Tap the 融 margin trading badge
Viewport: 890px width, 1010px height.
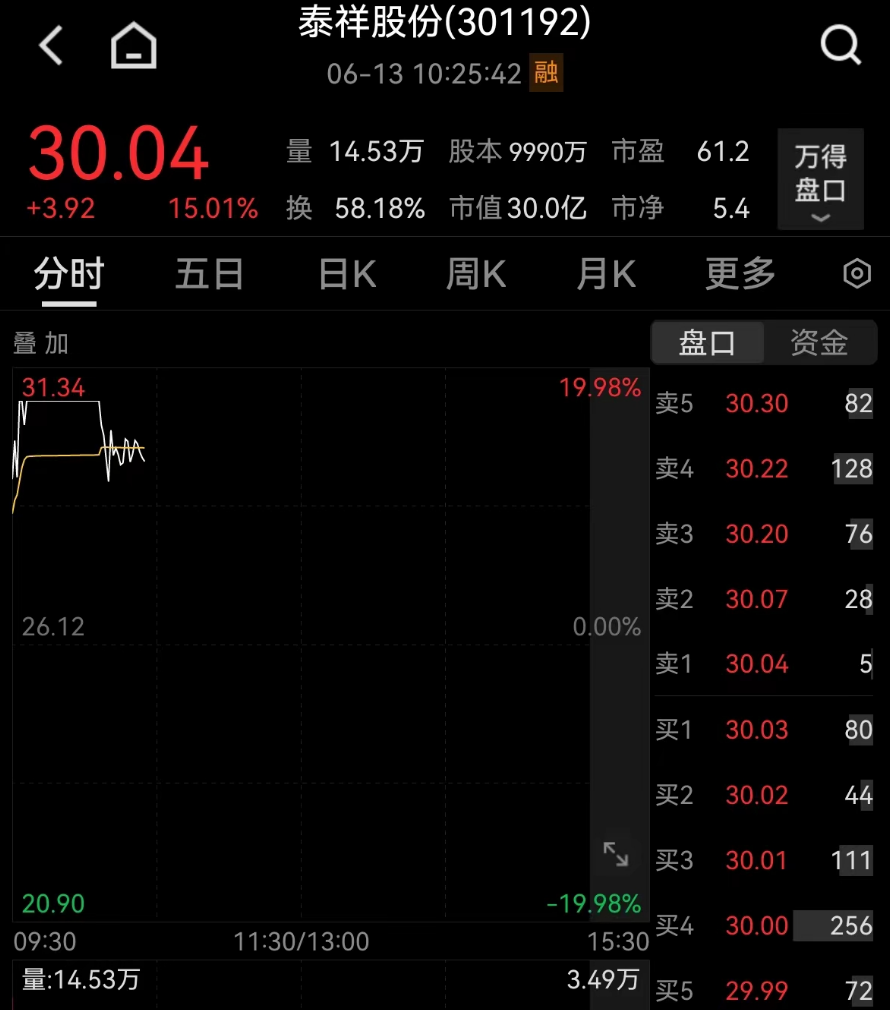(546, 73)
